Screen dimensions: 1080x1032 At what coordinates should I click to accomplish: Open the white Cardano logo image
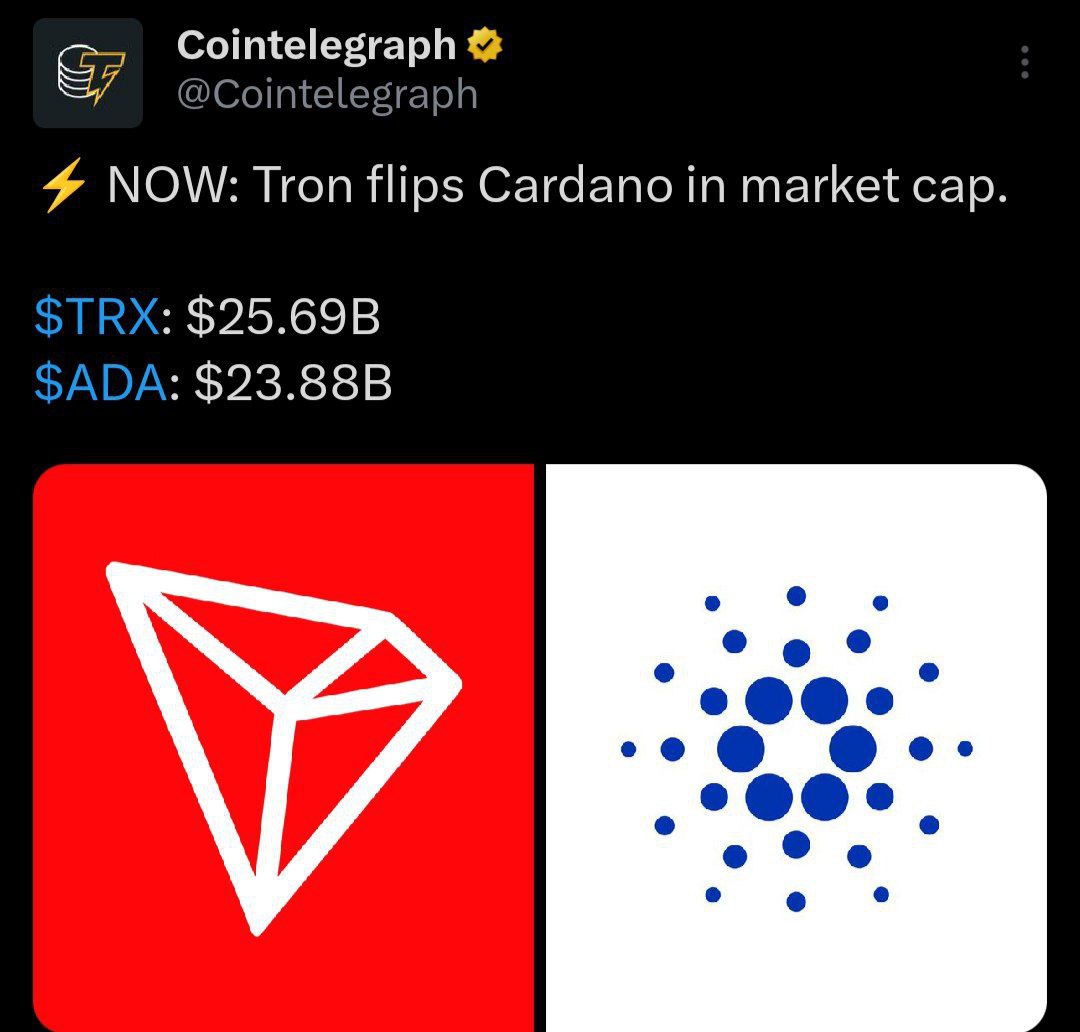point(796,745)
